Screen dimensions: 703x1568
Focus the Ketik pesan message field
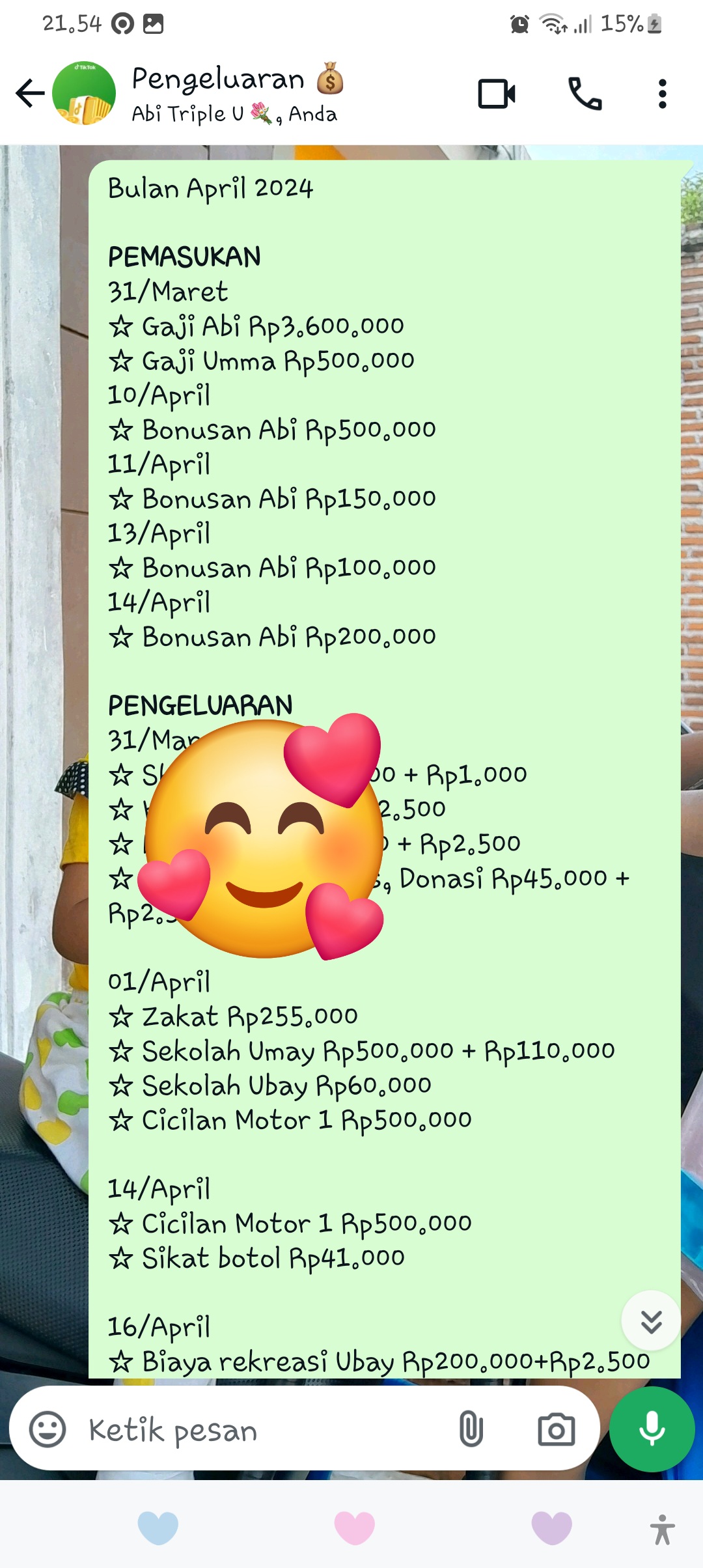point(260,1430)
